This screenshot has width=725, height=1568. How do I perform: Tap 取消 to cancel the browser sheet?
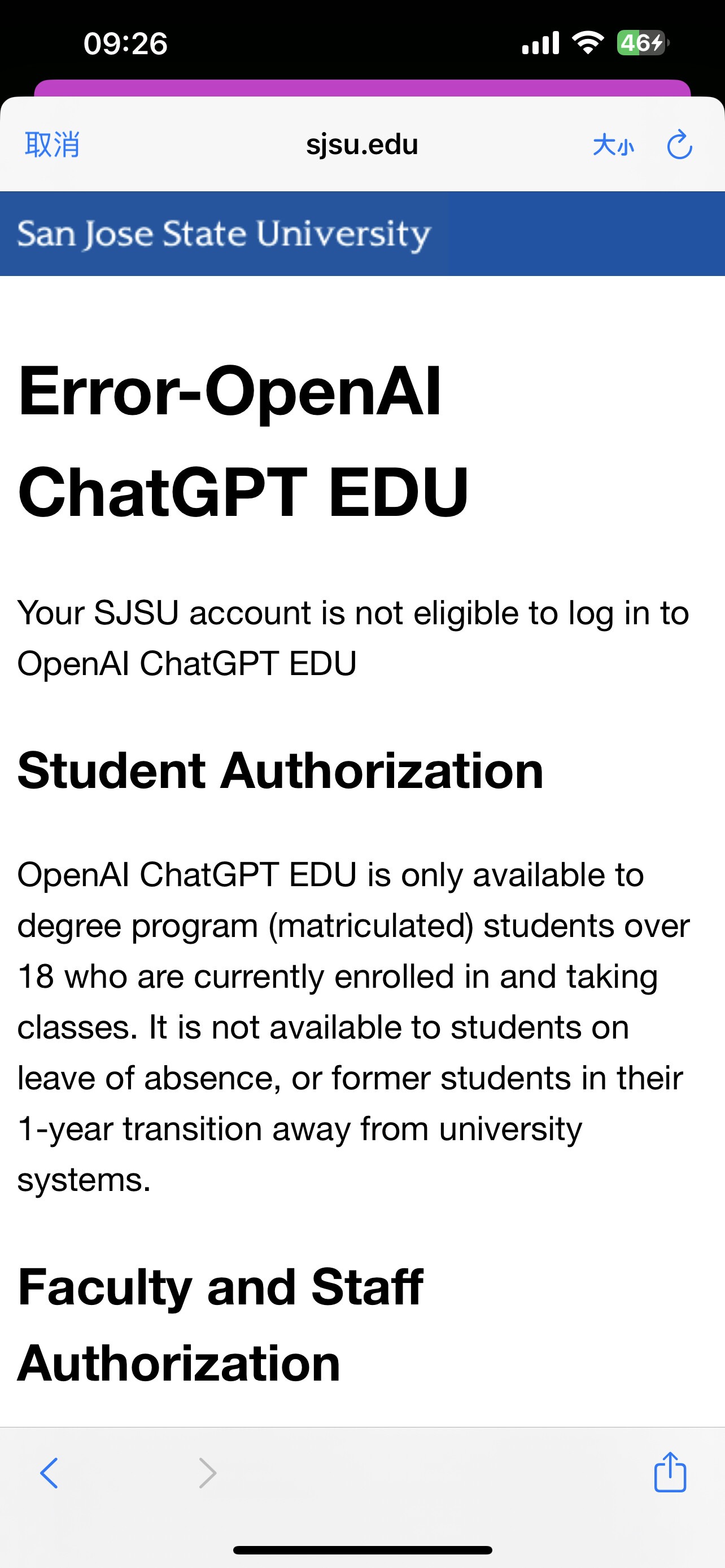52,145
